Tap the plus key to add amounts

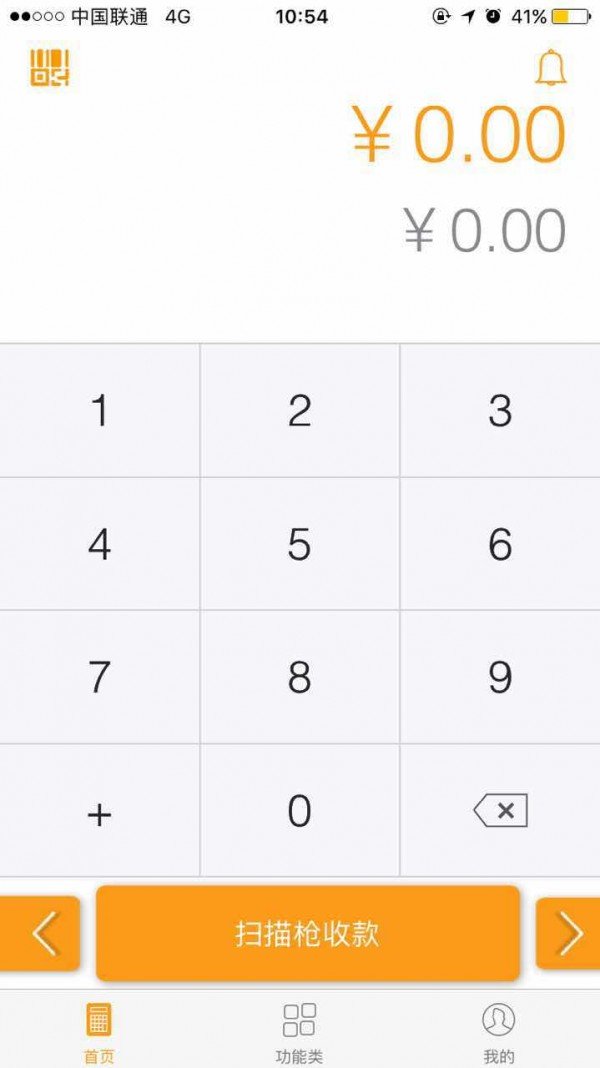tap(99, 811)
